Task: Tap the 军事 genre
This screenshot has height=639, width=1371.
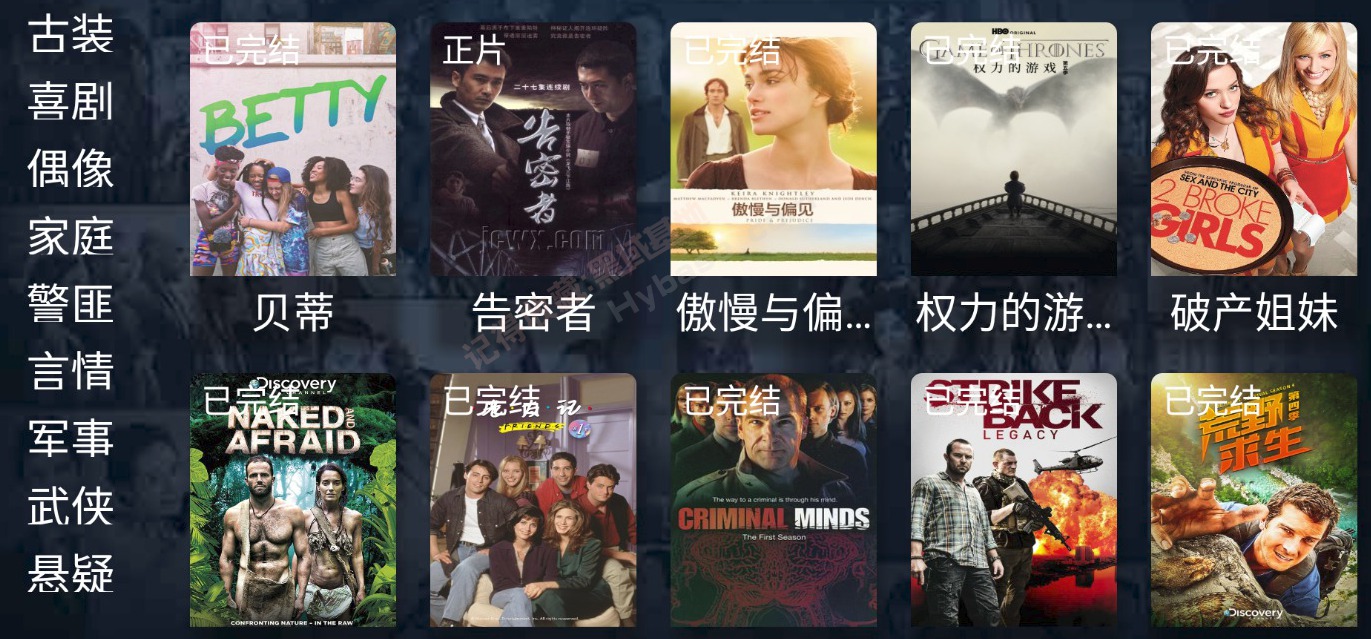Action: click(x=70, y=439)
